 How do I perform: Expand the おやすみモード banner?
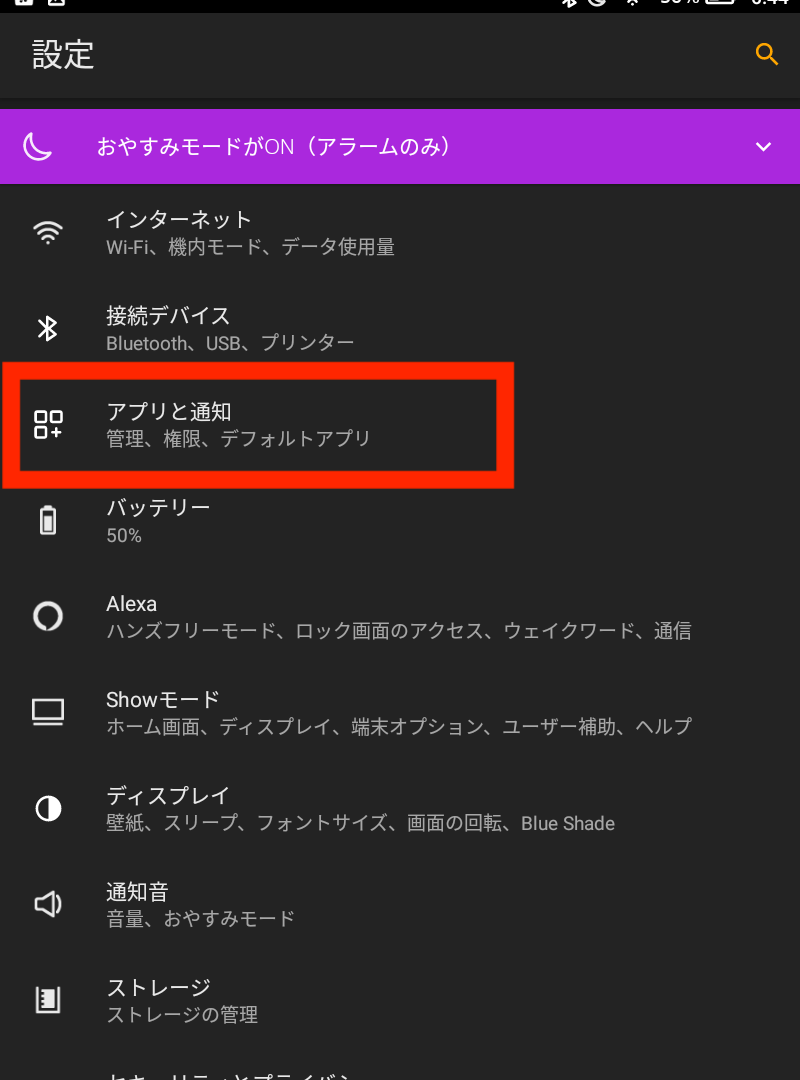pos(763,147)
